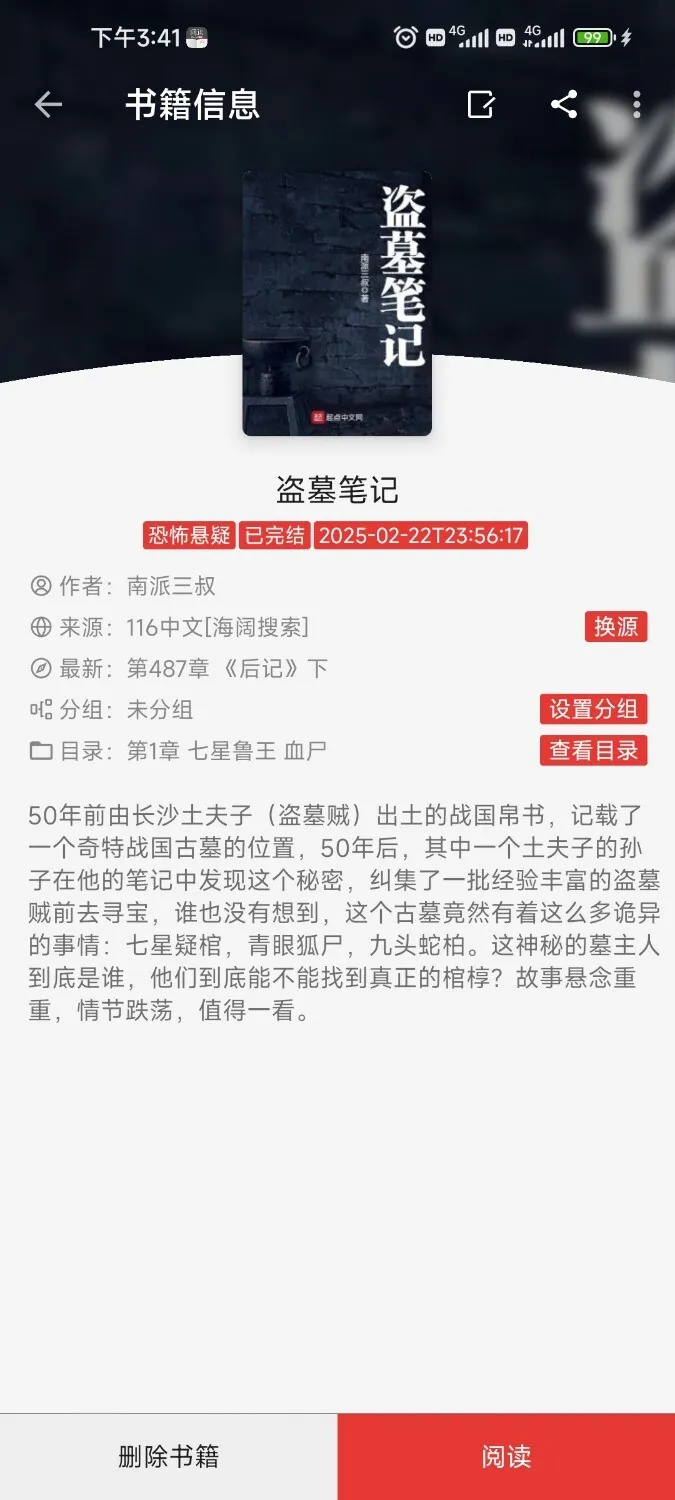Viewport: 675px width, 1500px height.
Task: Open the overflow menu
Action: click(x=637, y=105)
